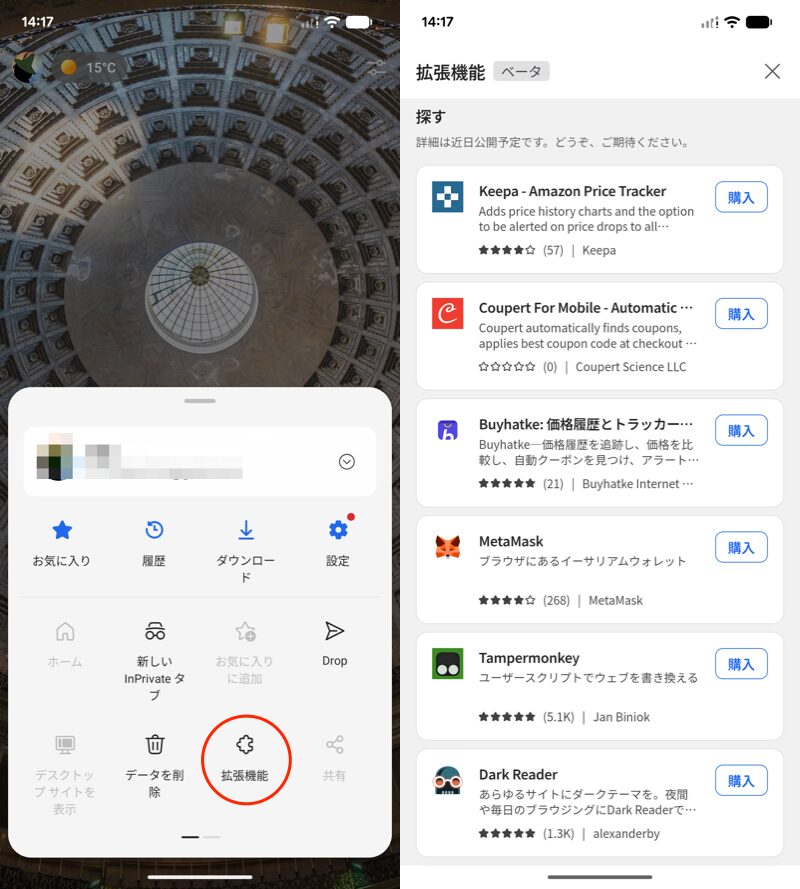Open お気に入り favorites

tap(62, 543)
